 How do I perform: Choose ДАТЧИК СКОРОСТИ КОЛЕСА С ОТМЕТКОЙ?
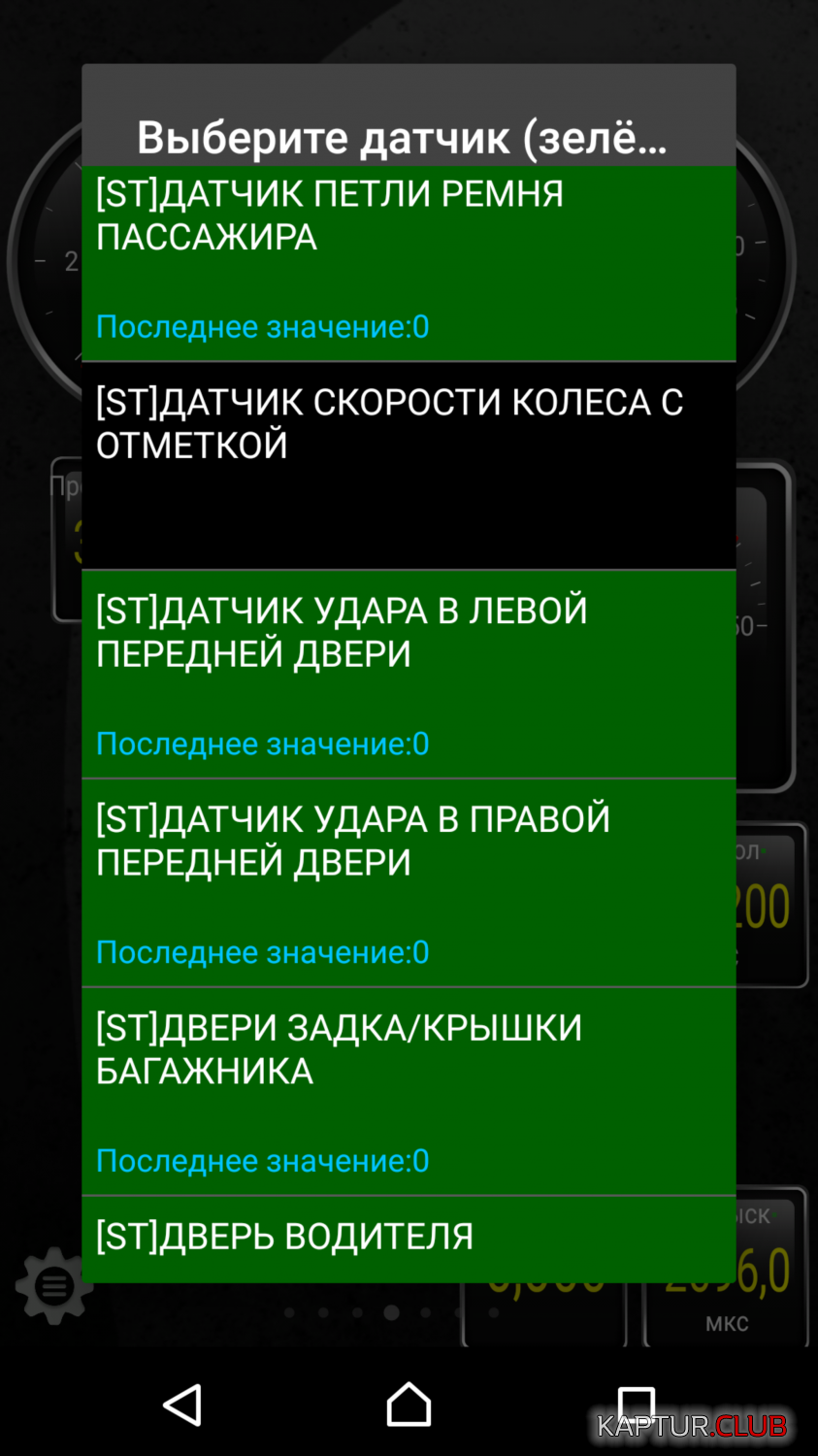click(x=409, y=466)
